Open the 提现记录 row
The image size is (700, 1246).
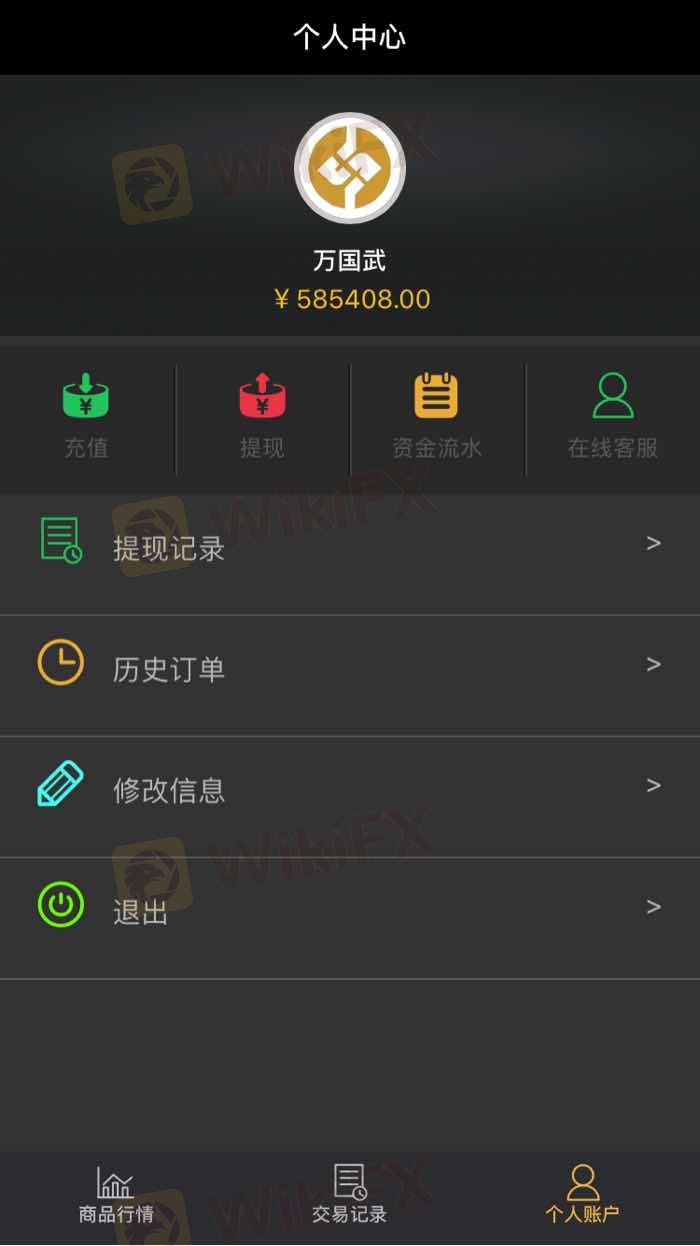coord(350,546)
